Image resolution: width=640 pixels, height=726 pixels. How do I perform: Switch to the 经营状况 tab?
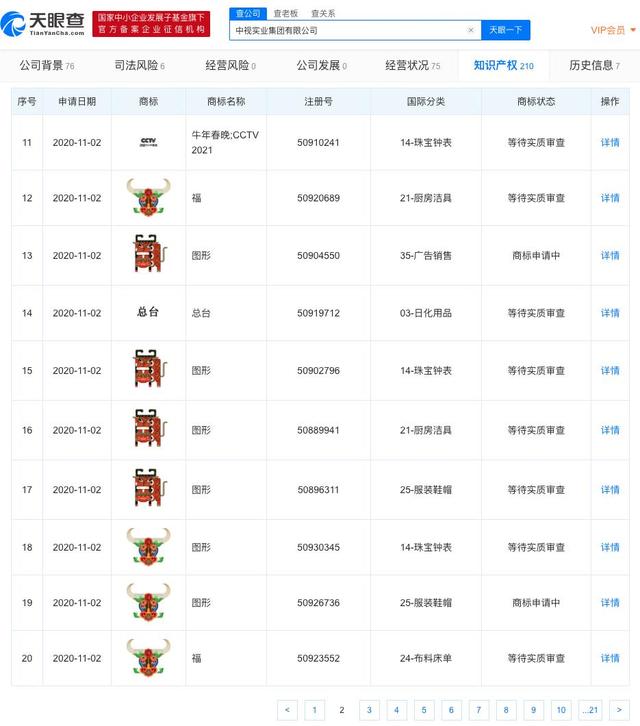pyautogui.click(x=412, y=66)
